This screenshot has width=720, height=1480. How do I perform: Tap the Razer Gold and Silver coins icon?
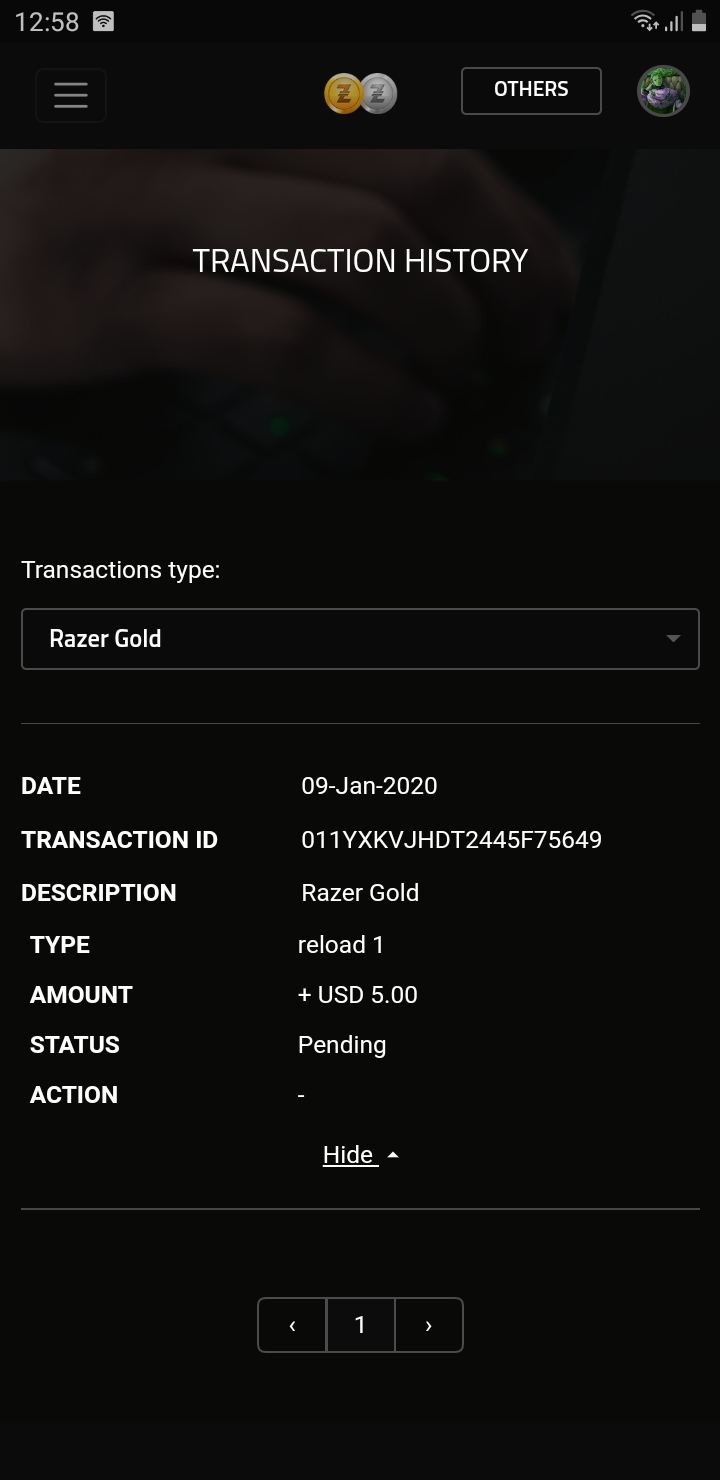coord(361,94)
